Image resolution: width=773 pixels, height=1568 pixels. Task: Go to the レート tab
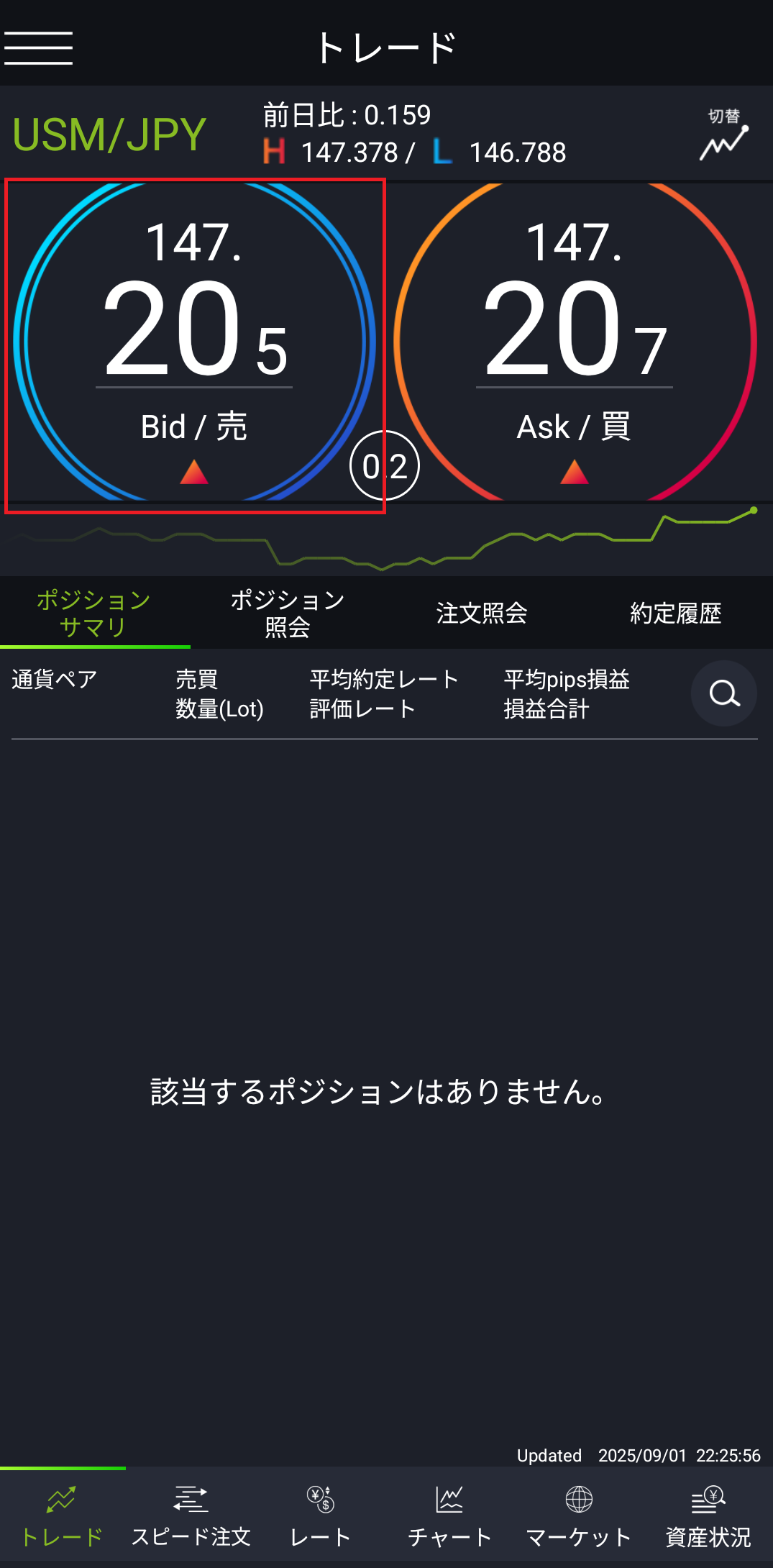point(321,1518)
